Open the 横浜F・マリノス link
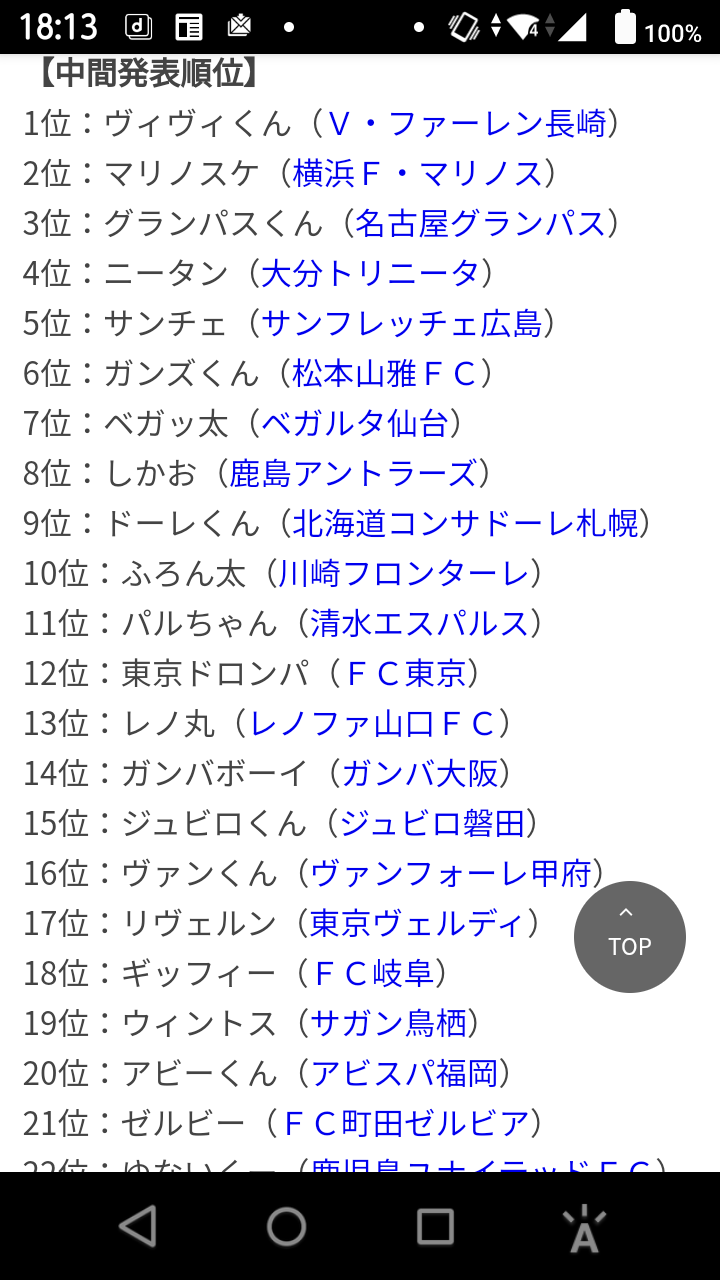This screenshot has width=720, height=1280. [418, 174]
